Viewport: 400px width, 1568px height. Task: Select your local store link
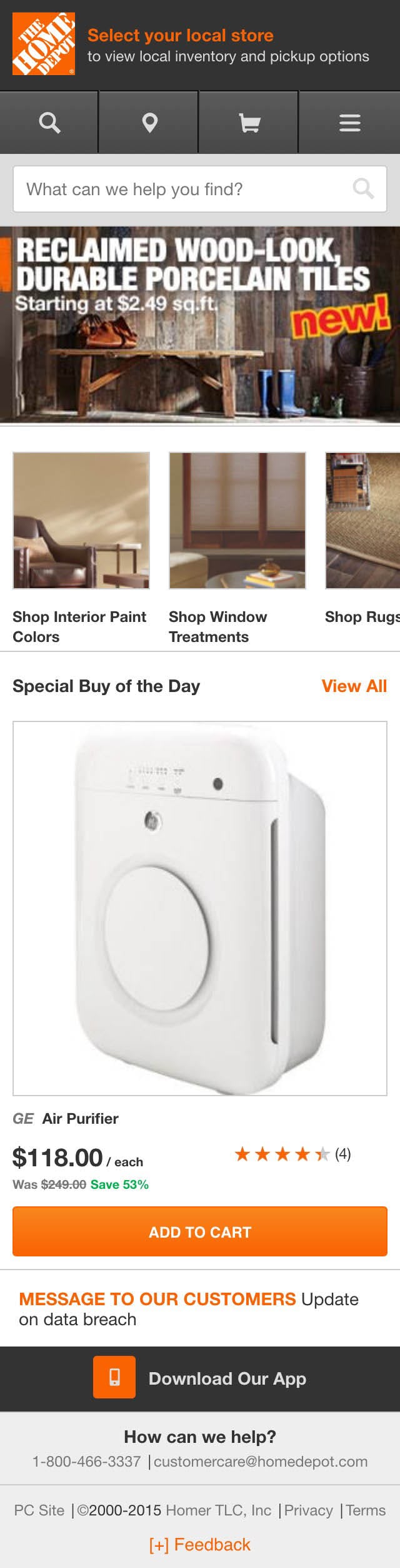tap(180, 36)
